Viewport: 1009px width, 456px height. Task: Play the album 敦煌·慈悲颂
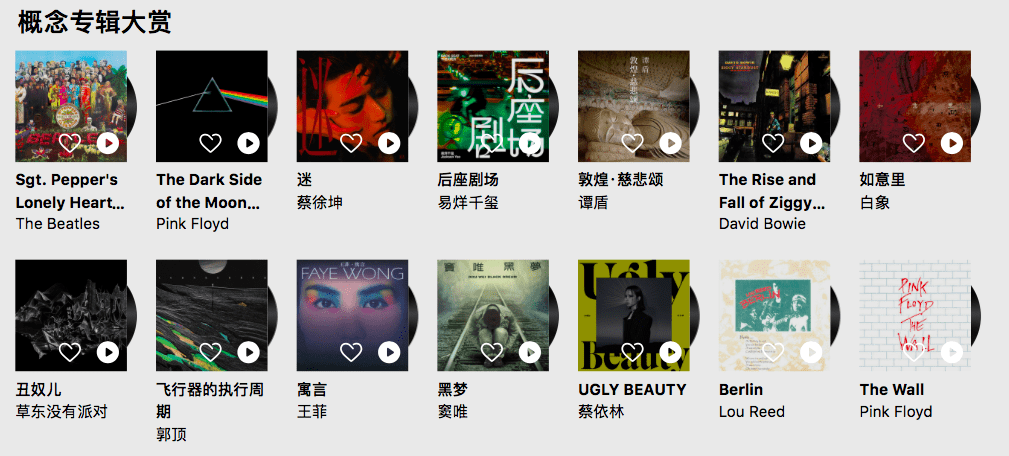tap(670, 143)
